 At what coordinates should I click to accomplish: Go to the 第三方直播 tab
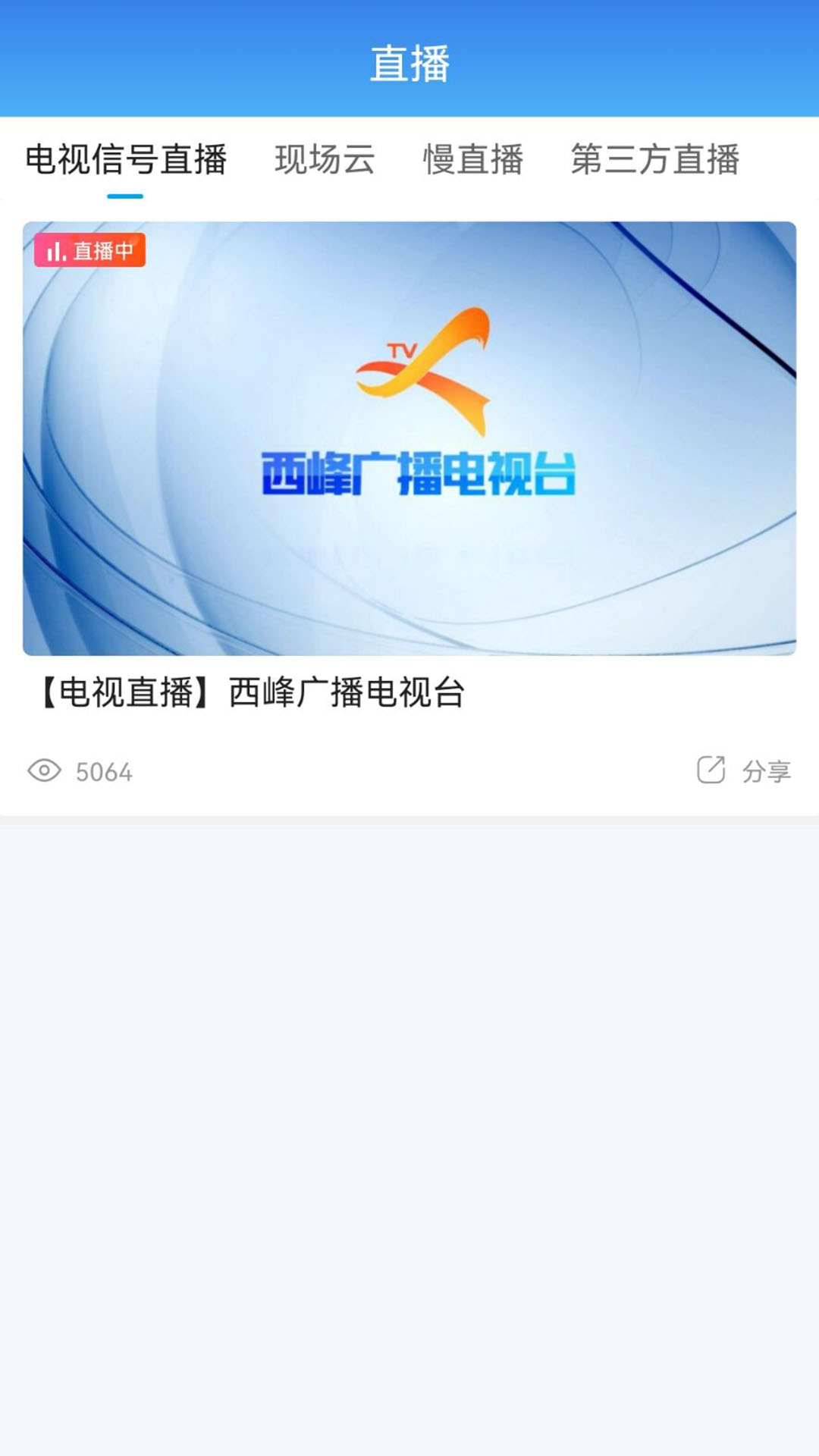click(x=654, y=159)
